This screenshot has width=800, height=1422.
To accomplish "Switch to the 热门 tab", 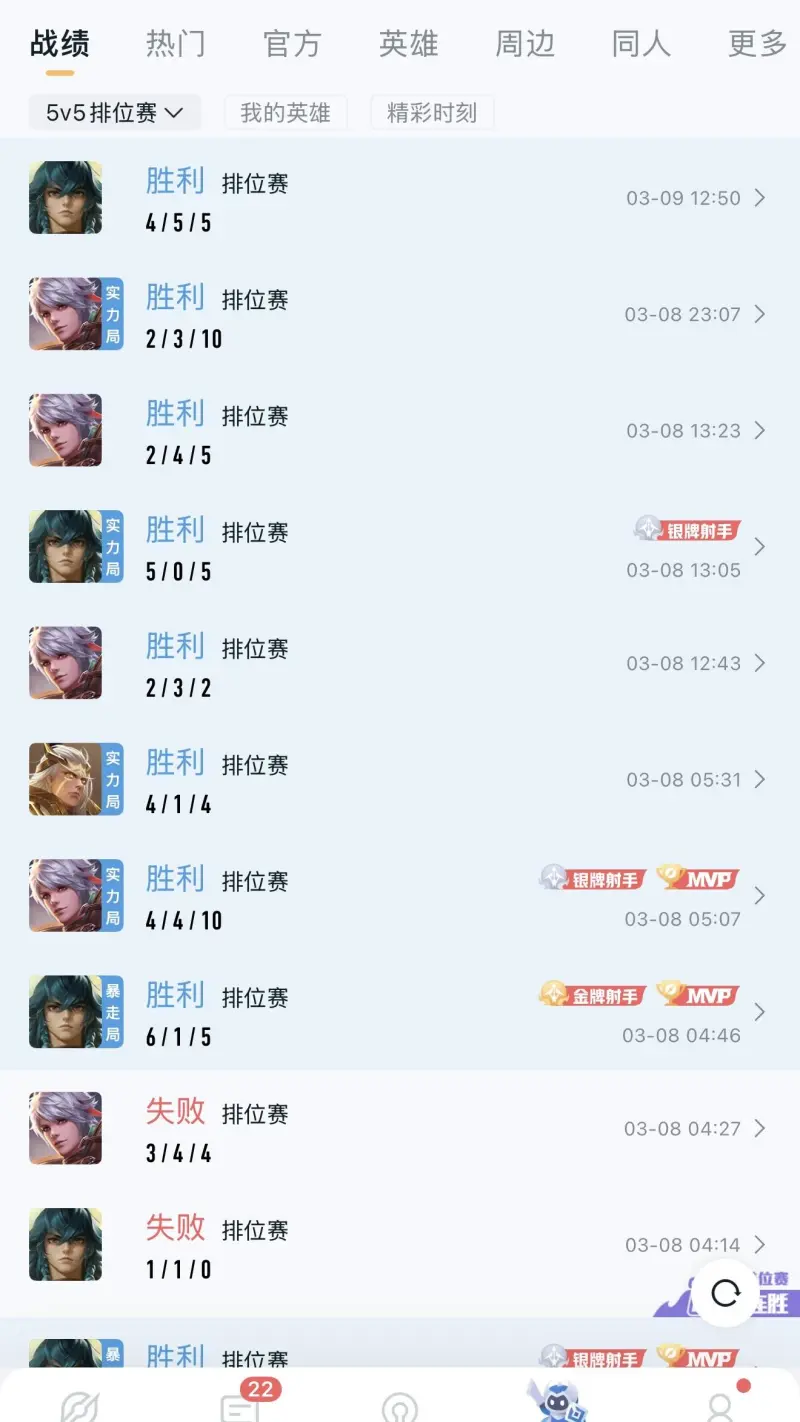I will (176, 44).
